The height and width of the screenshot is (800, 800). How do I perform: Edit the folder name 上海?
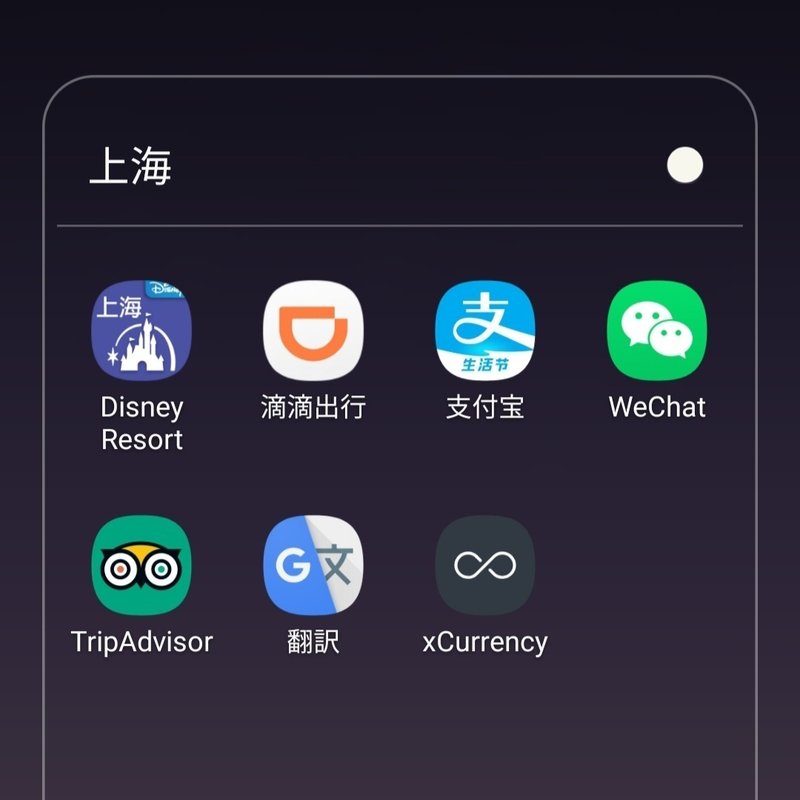click(x=131, y=166)
